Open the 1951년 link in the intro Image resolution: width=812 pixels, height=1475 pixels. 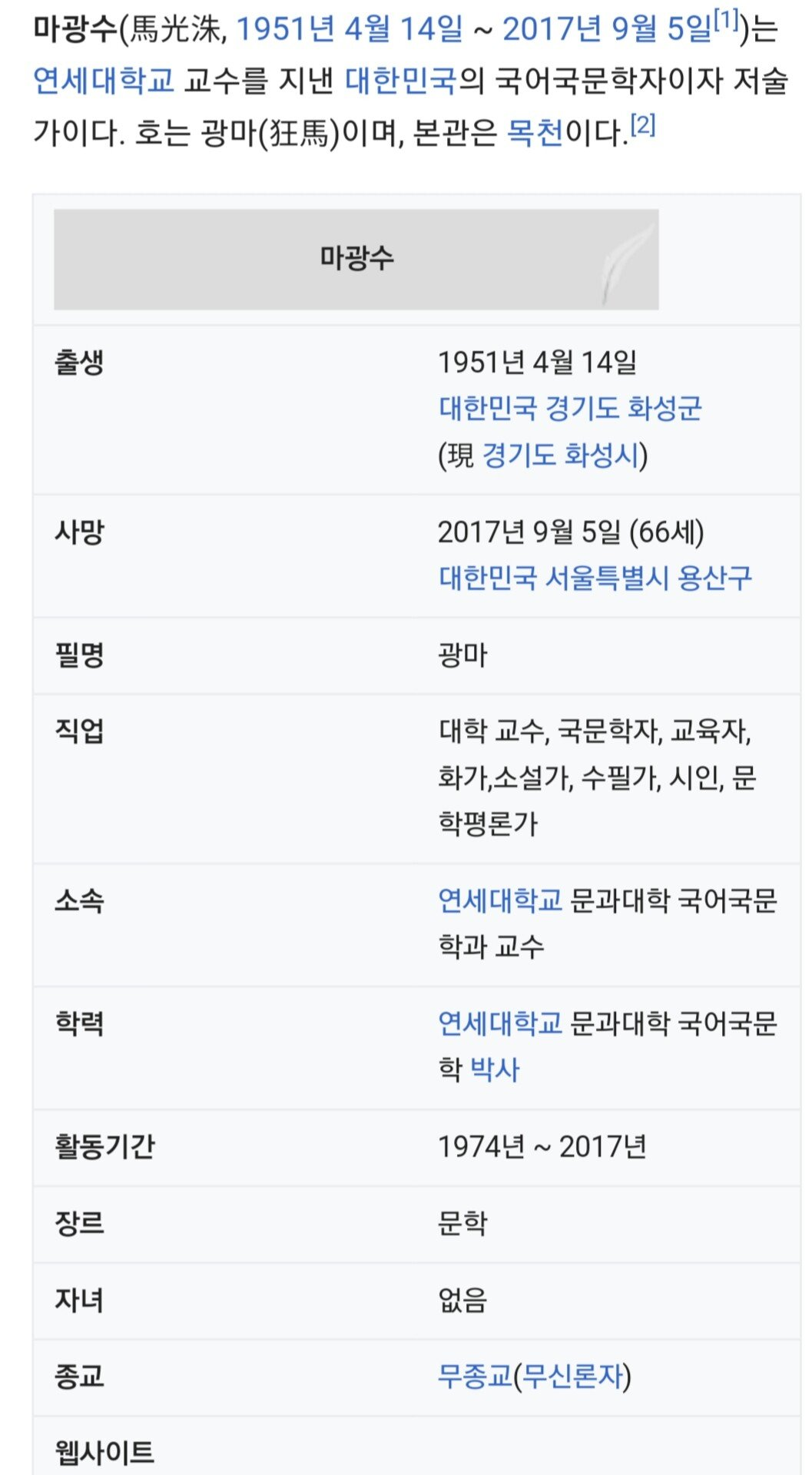pyautogui.click(x=284, y=29)
